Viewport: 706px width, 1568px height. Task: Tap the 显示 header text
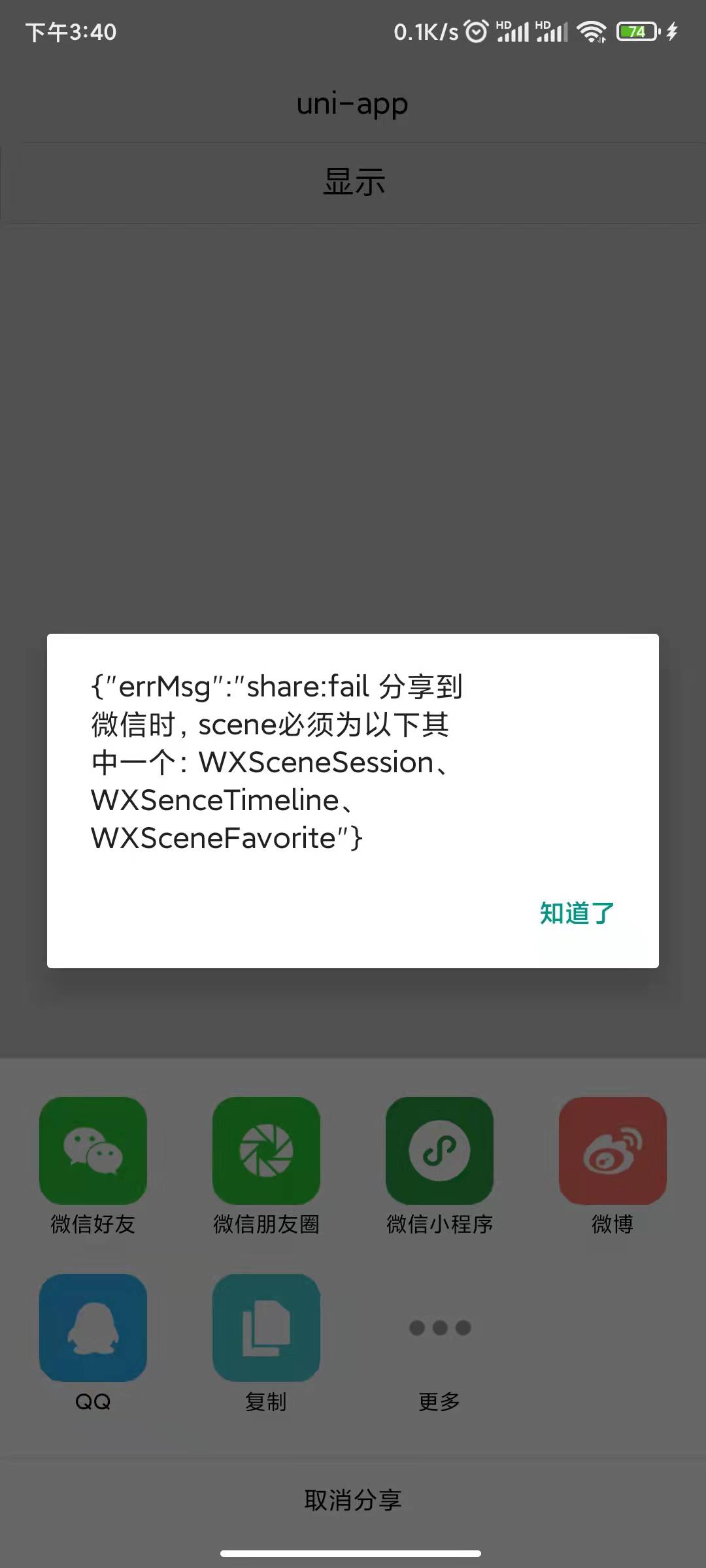click(353, 181)
